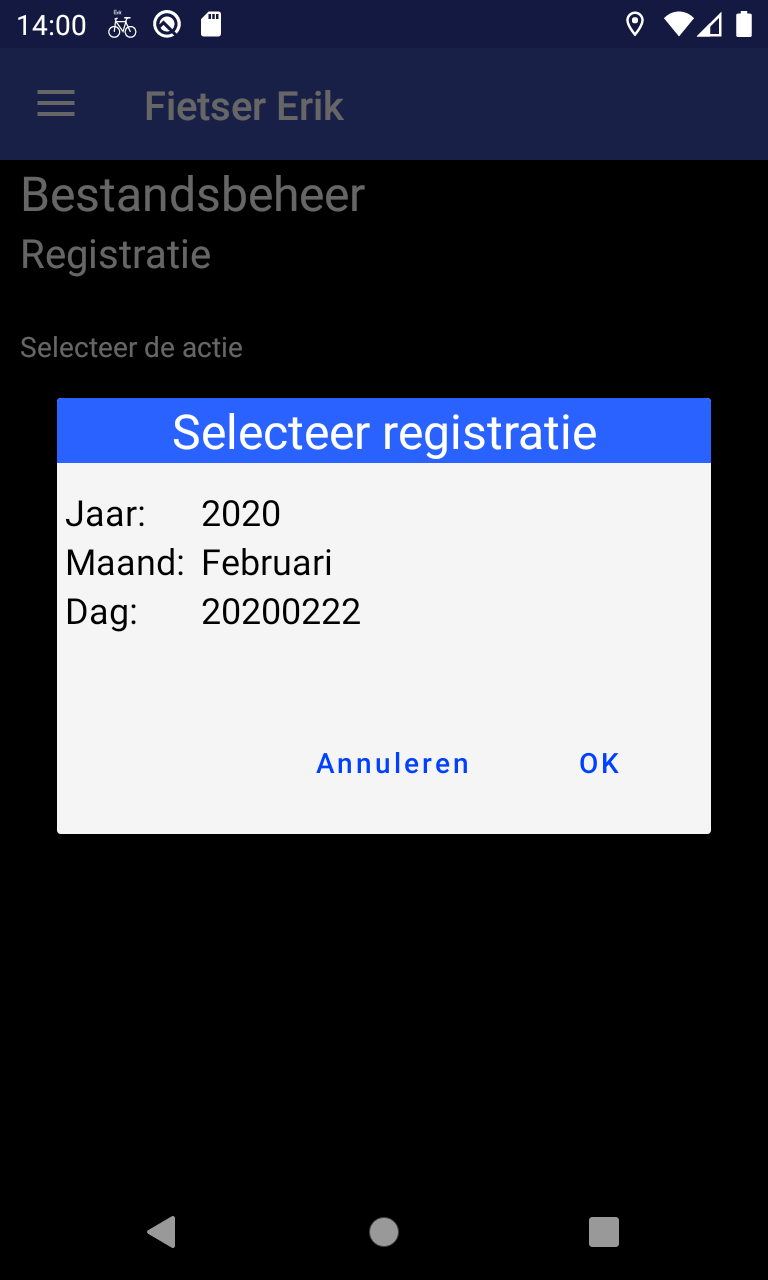Confirm the selection with OK
768x1280 pixels.
coord(599,764)
